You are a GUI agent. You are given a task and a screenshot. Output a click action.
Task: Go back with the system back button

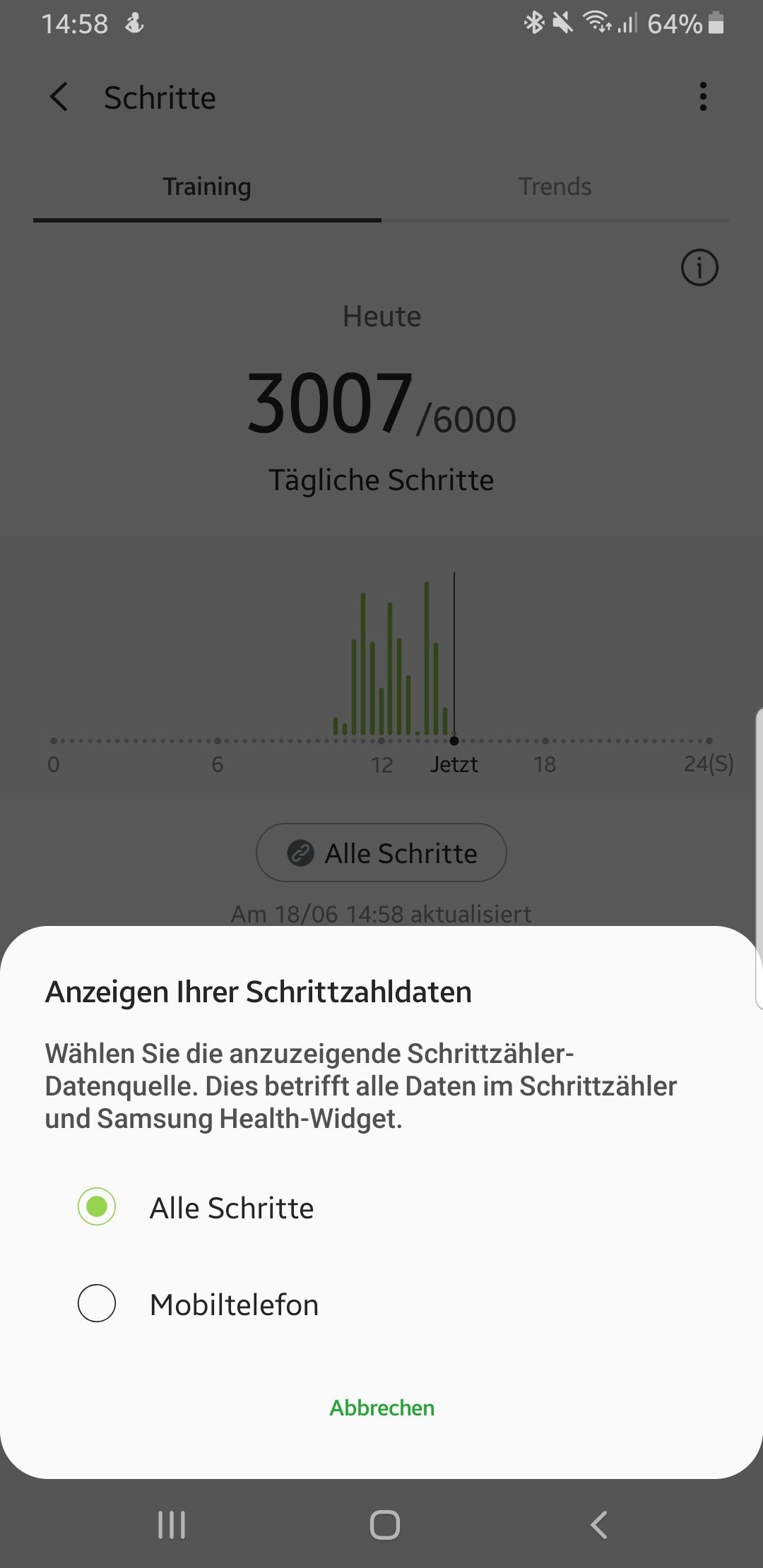click(x=599, y=1524)
